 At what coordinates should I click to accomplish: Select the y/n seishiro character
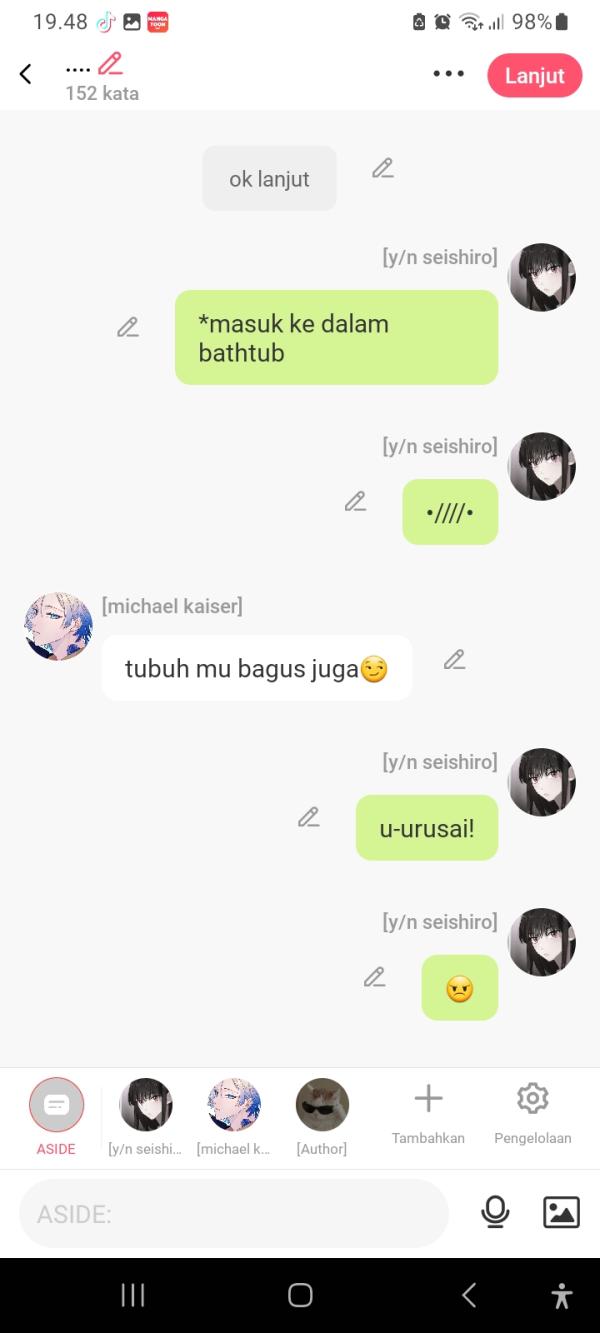(x=146, y=1105)
